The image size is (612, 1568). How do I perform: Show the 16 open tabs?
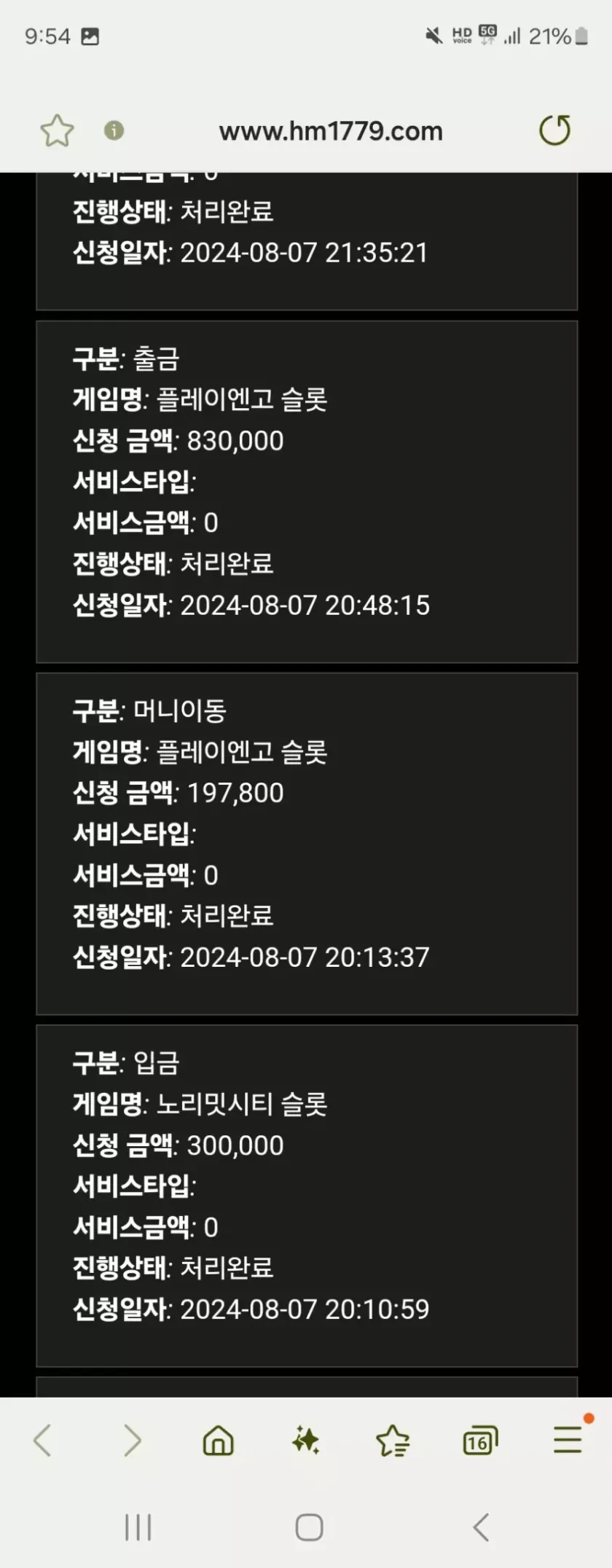(x=479, y=1440)
